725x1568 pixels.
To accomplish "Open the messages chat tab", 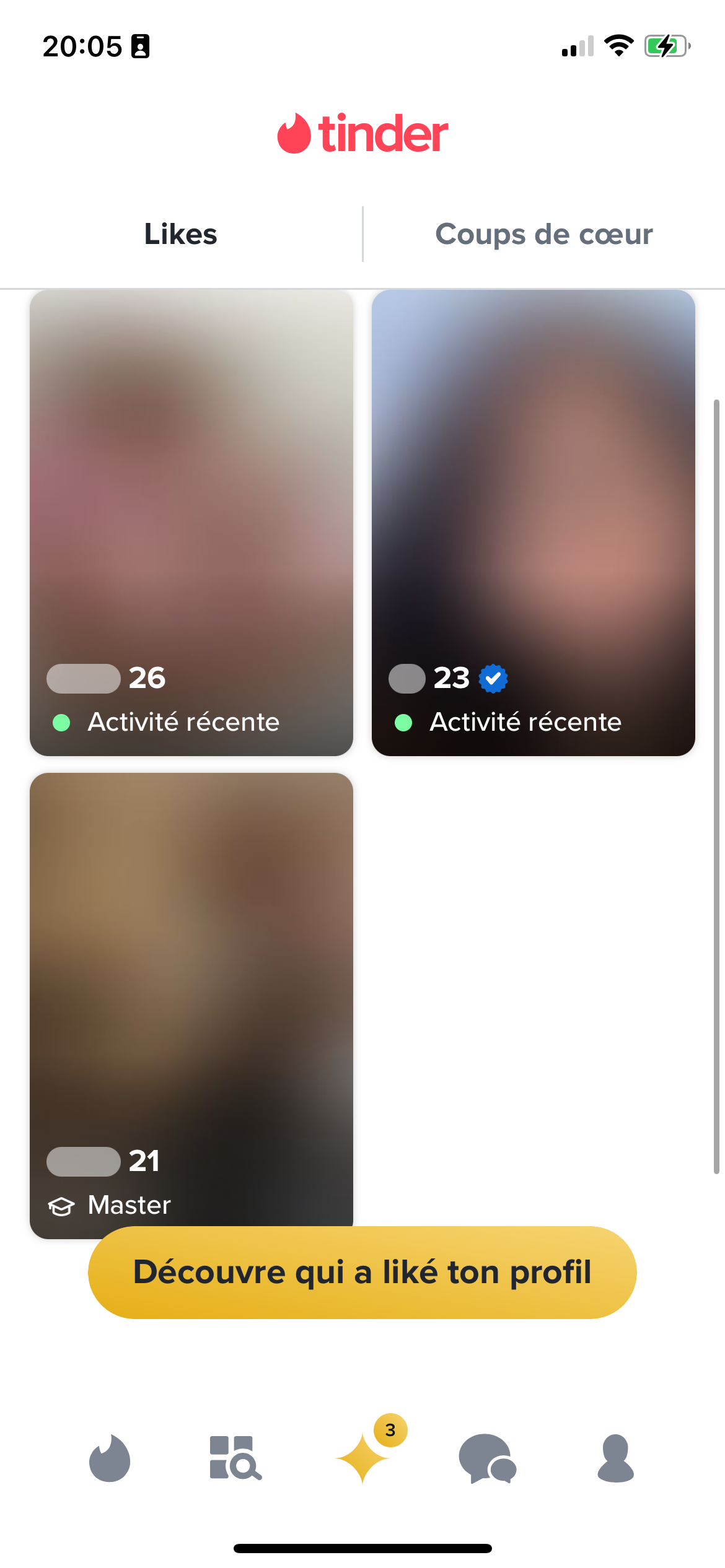I will pos(488,1458).
